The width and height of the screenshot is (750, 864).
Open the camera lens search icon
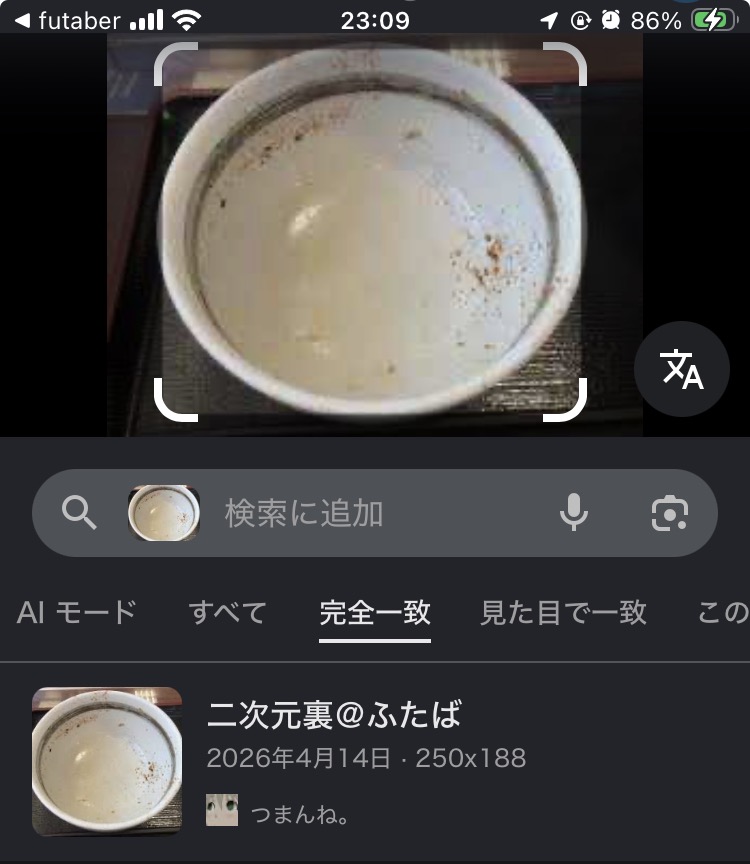coord(669,513)
